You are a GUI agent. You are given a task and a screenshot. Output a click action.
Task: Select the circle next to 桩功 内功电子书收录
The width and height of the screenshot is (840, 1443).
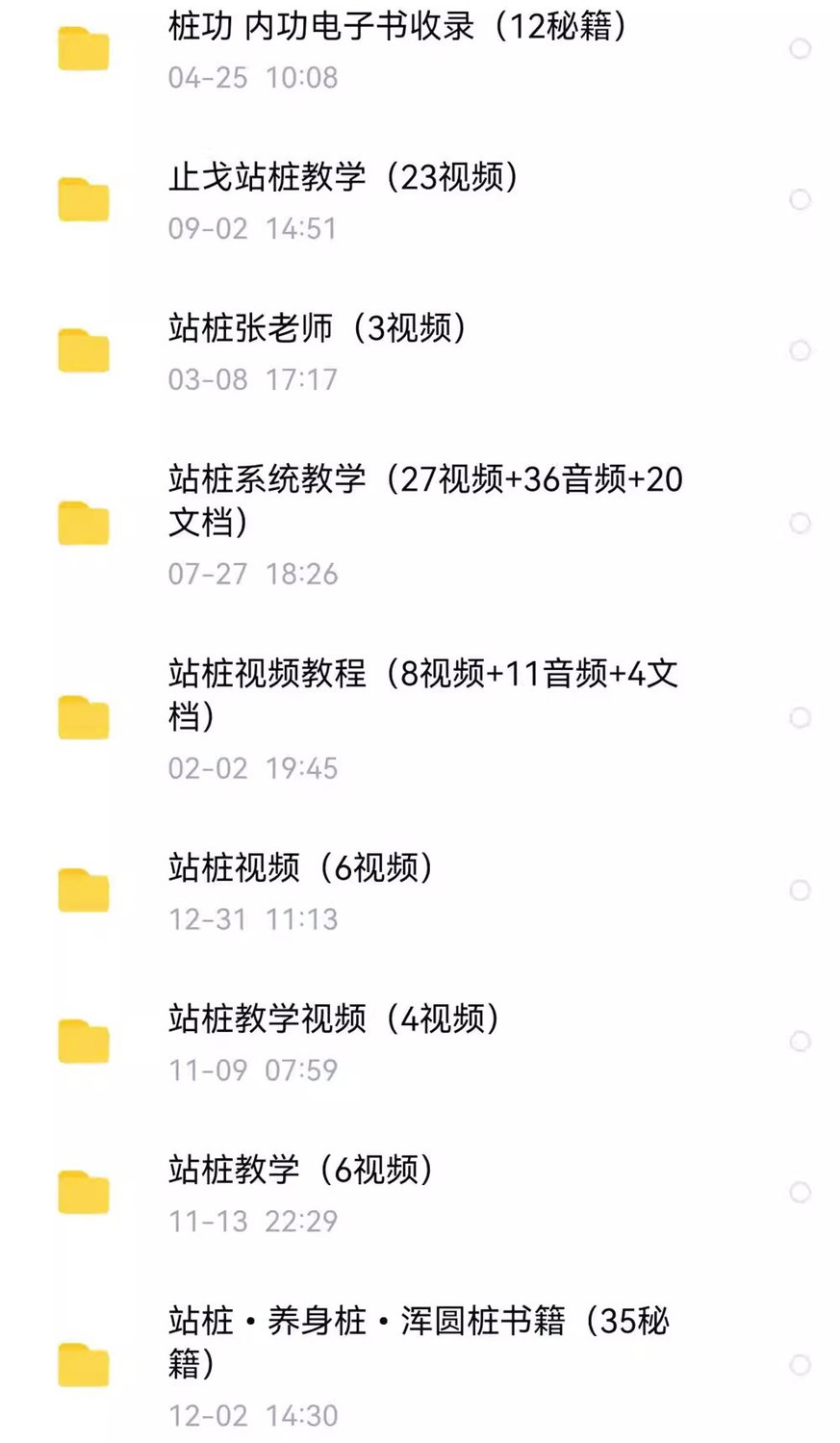click(800, 48)
